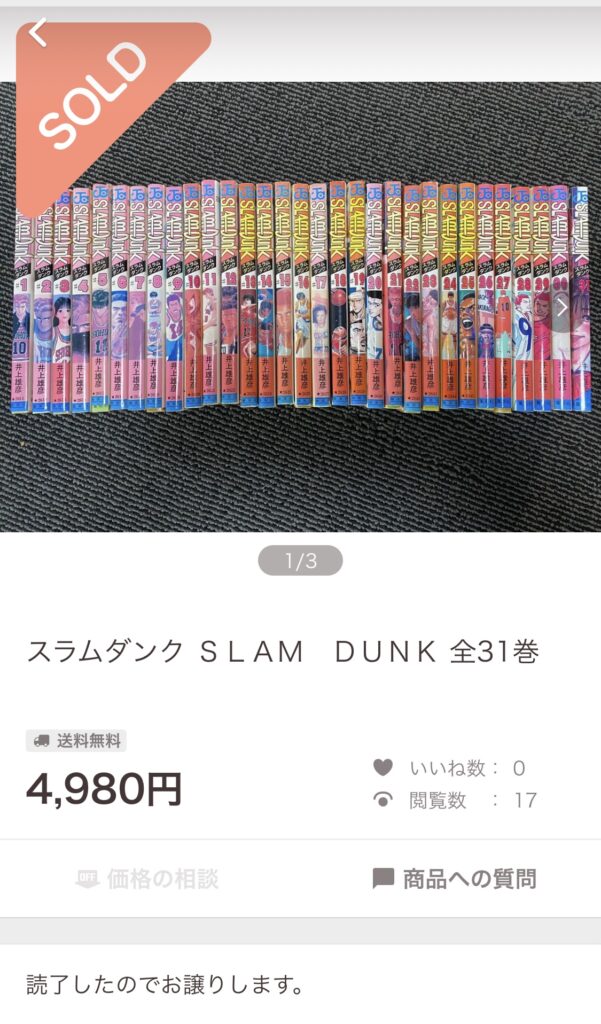Show the next product photo
The height and width of the screenshot is (1024, 601).
coord(562,307)
